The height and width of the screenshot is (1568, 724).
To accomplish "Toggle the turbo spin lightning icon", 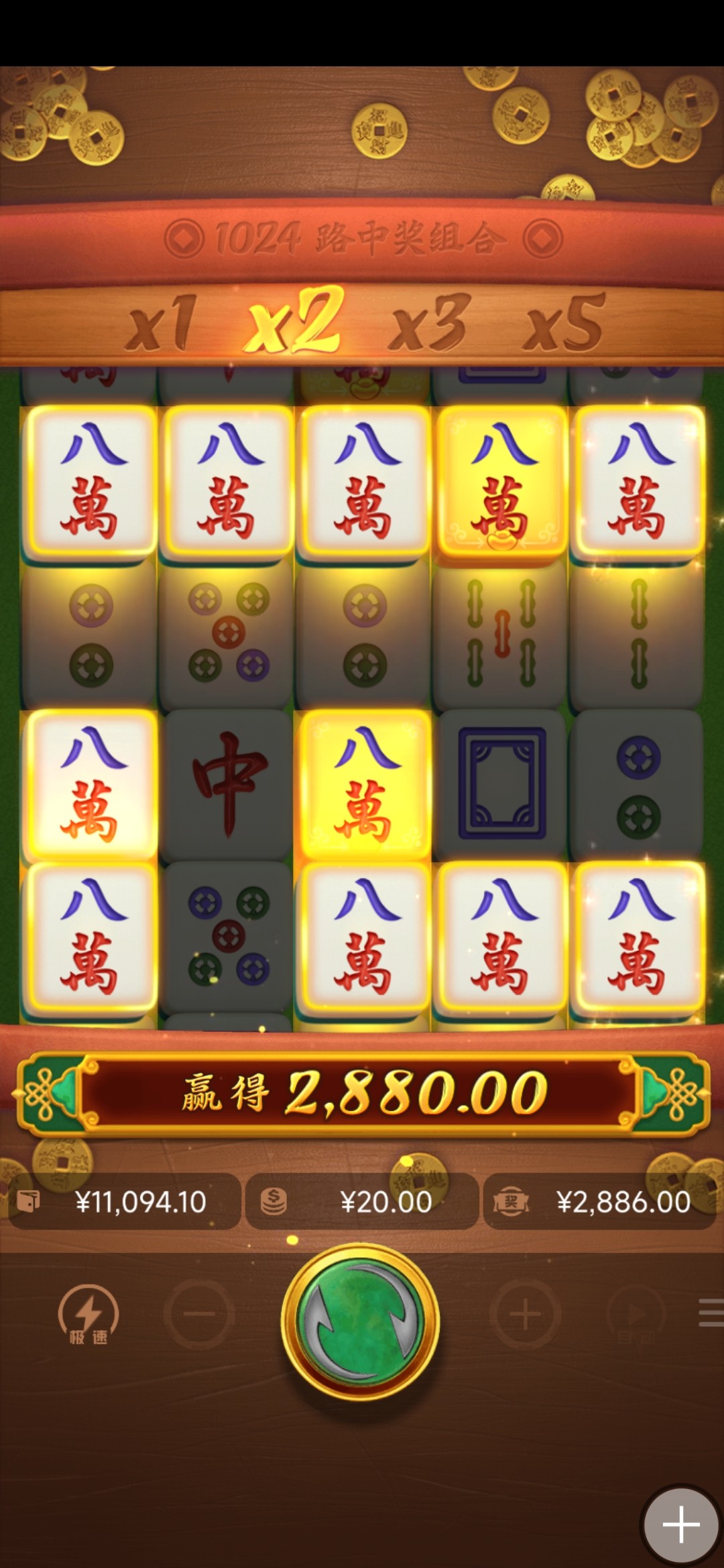I will [x=88, y=1314].
